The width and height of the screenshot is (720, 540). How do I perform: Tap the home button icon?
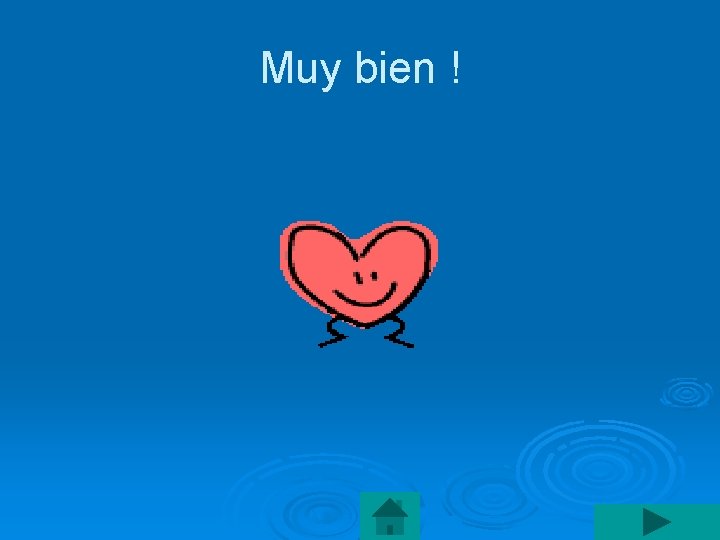[x=389, y=517]
